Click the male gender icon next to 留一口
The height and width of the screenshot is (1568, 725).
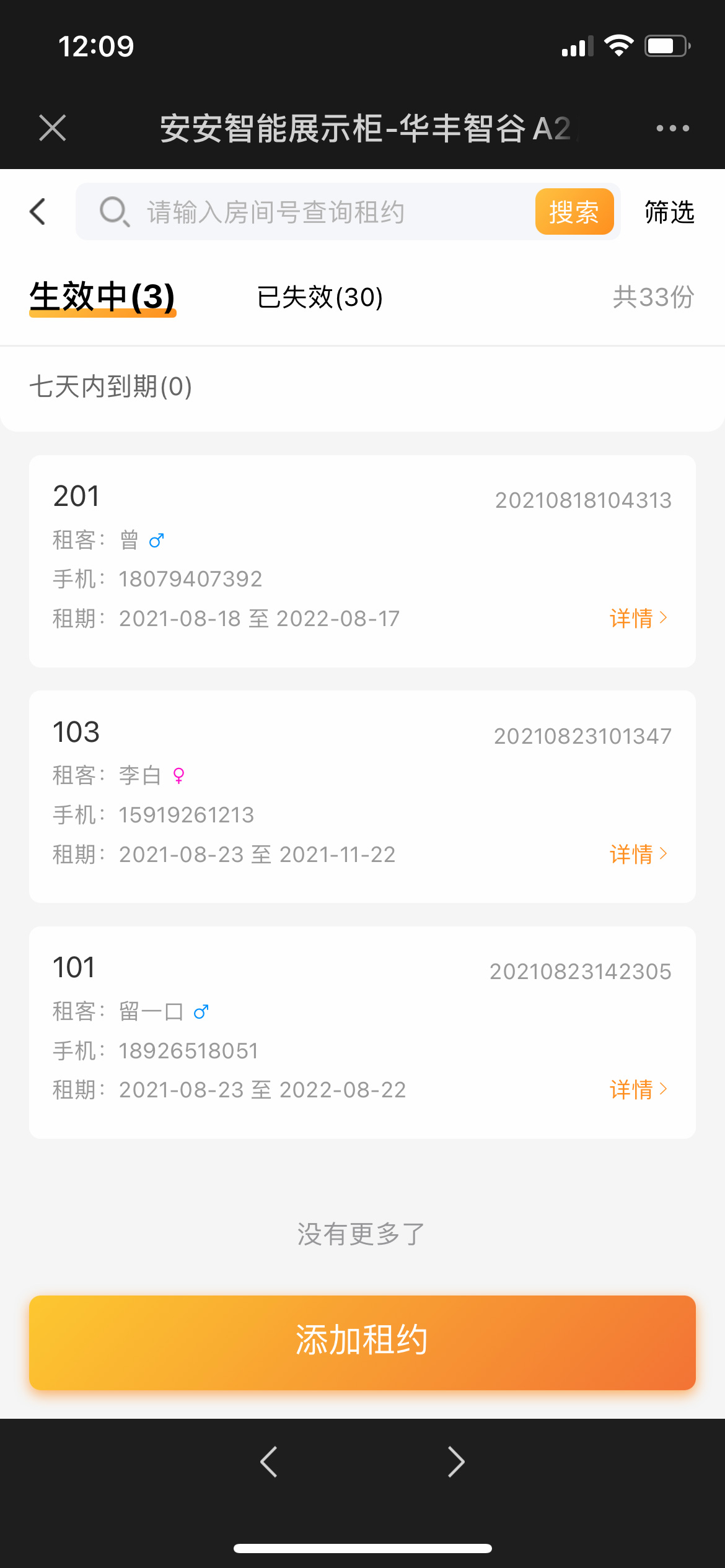coord(200,1011)
